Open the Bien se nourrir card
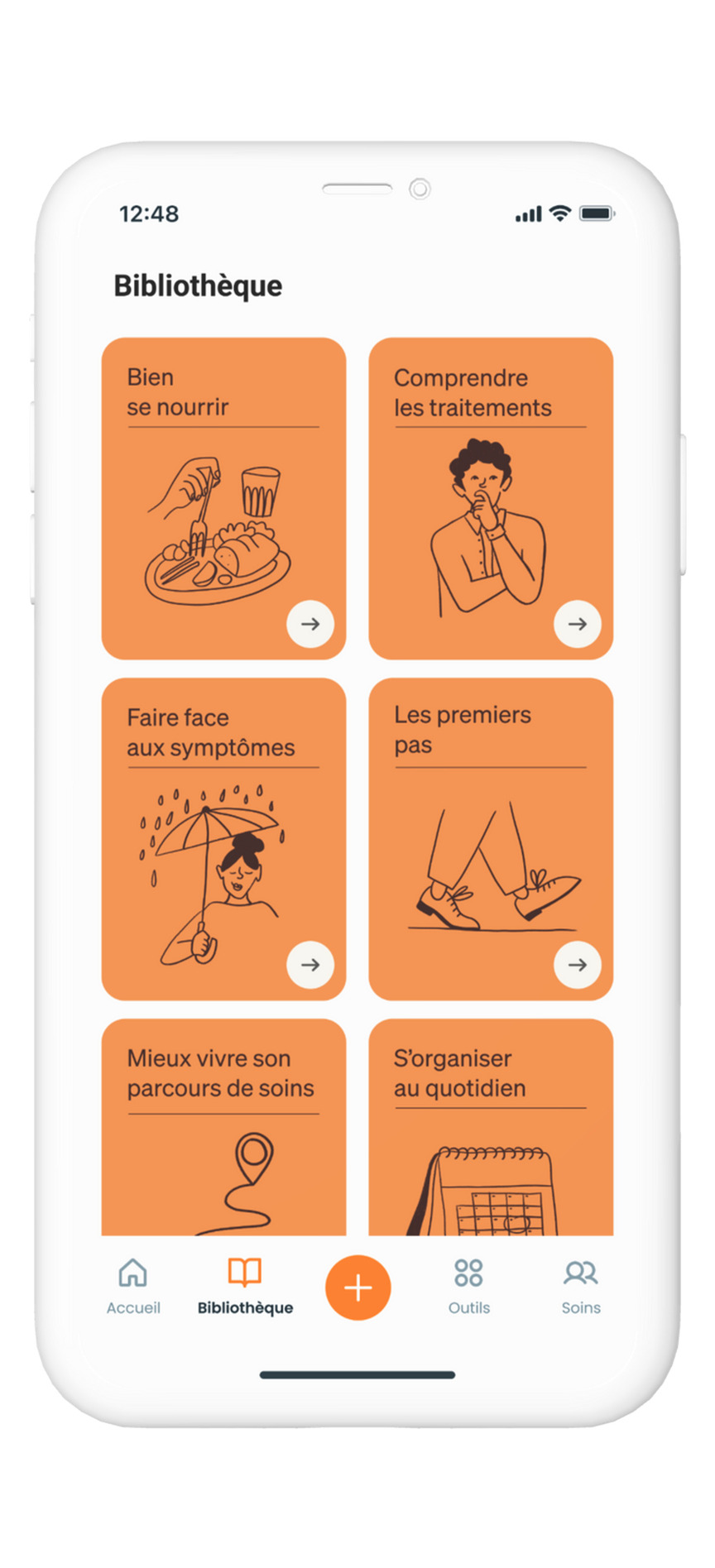 click(x=223, y=497)
